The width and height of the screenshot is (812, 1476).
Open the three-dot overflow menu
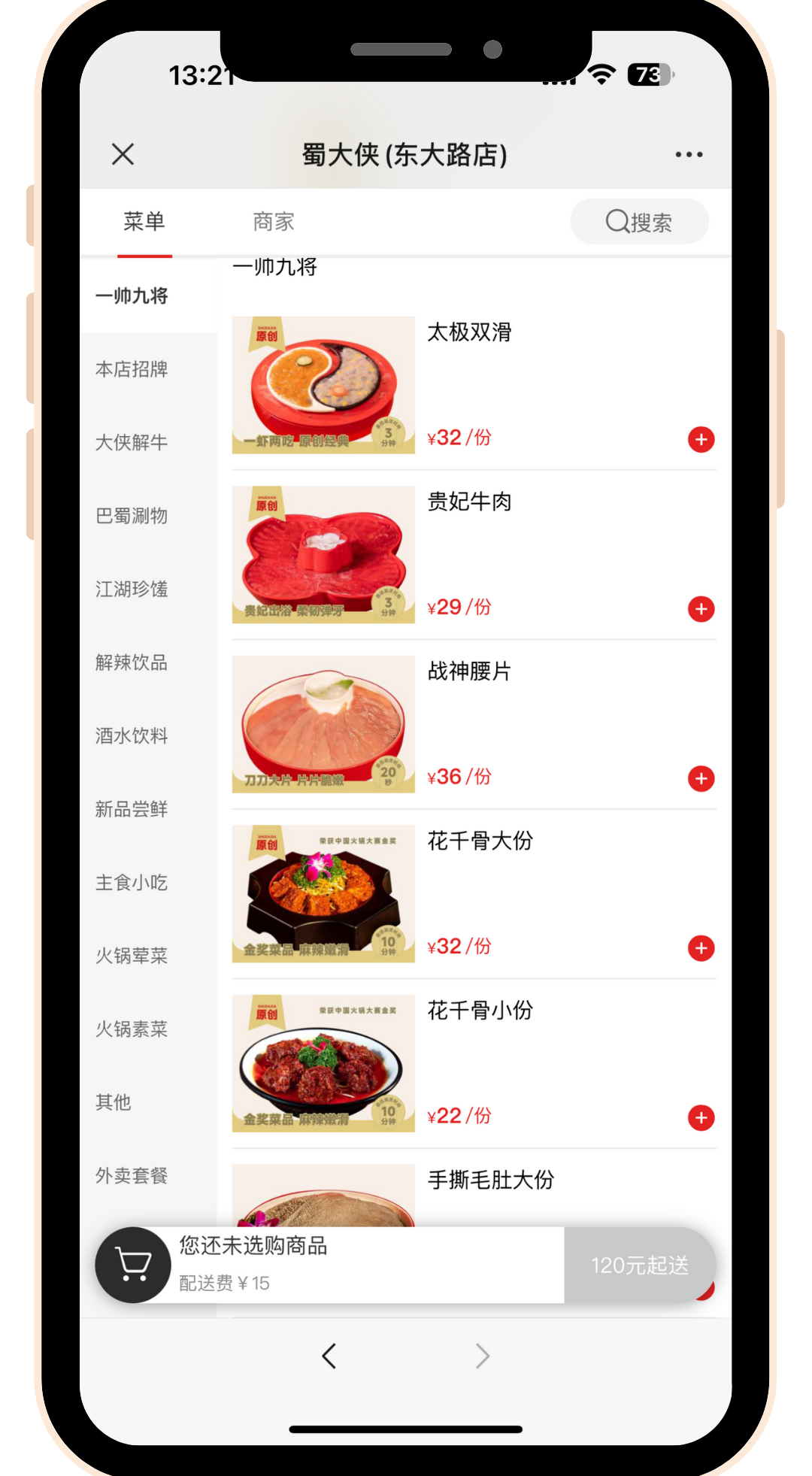click(689, 154)
